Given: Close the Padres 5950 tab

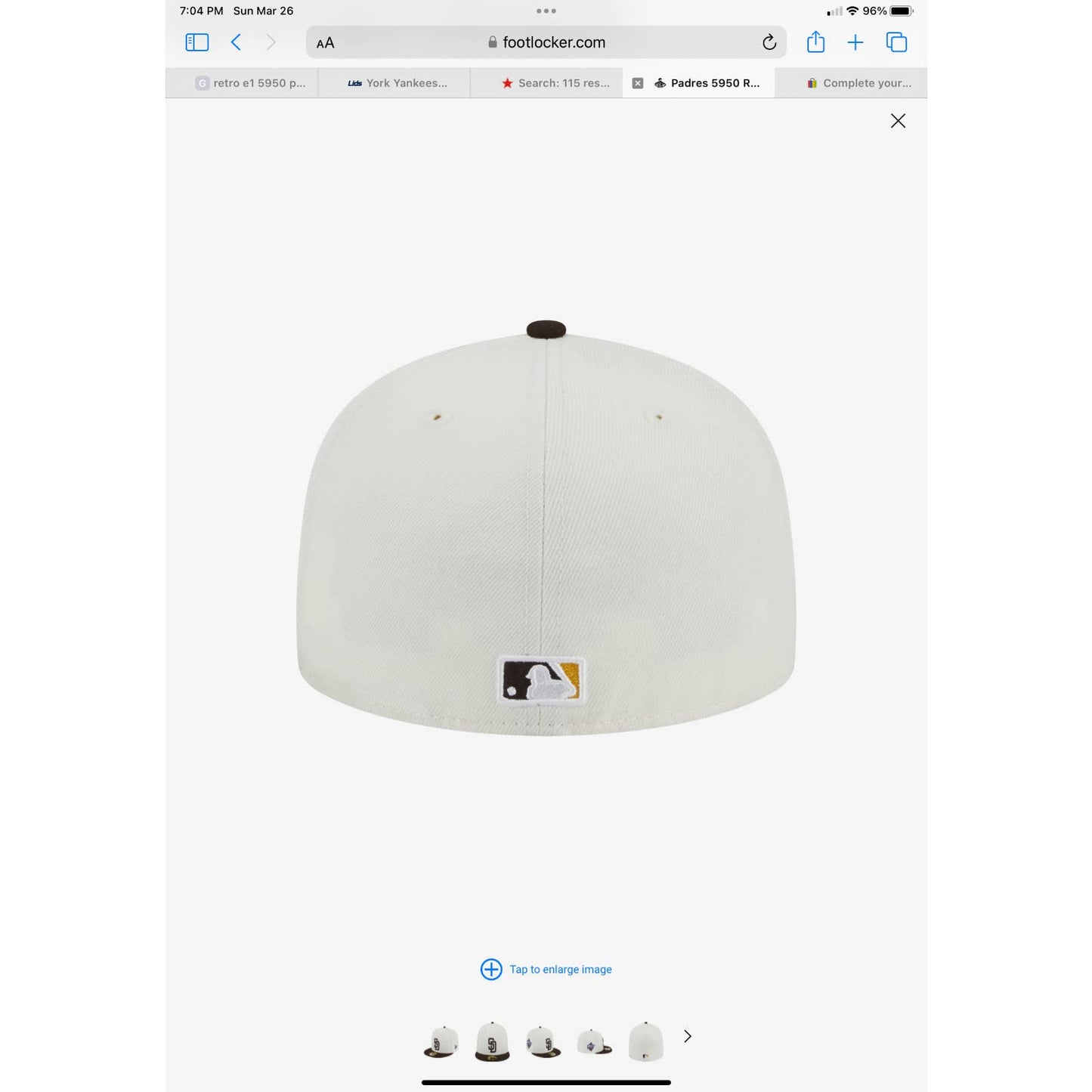Looking at the screenshot, I should pyautogui.click(x=638, y=83).
